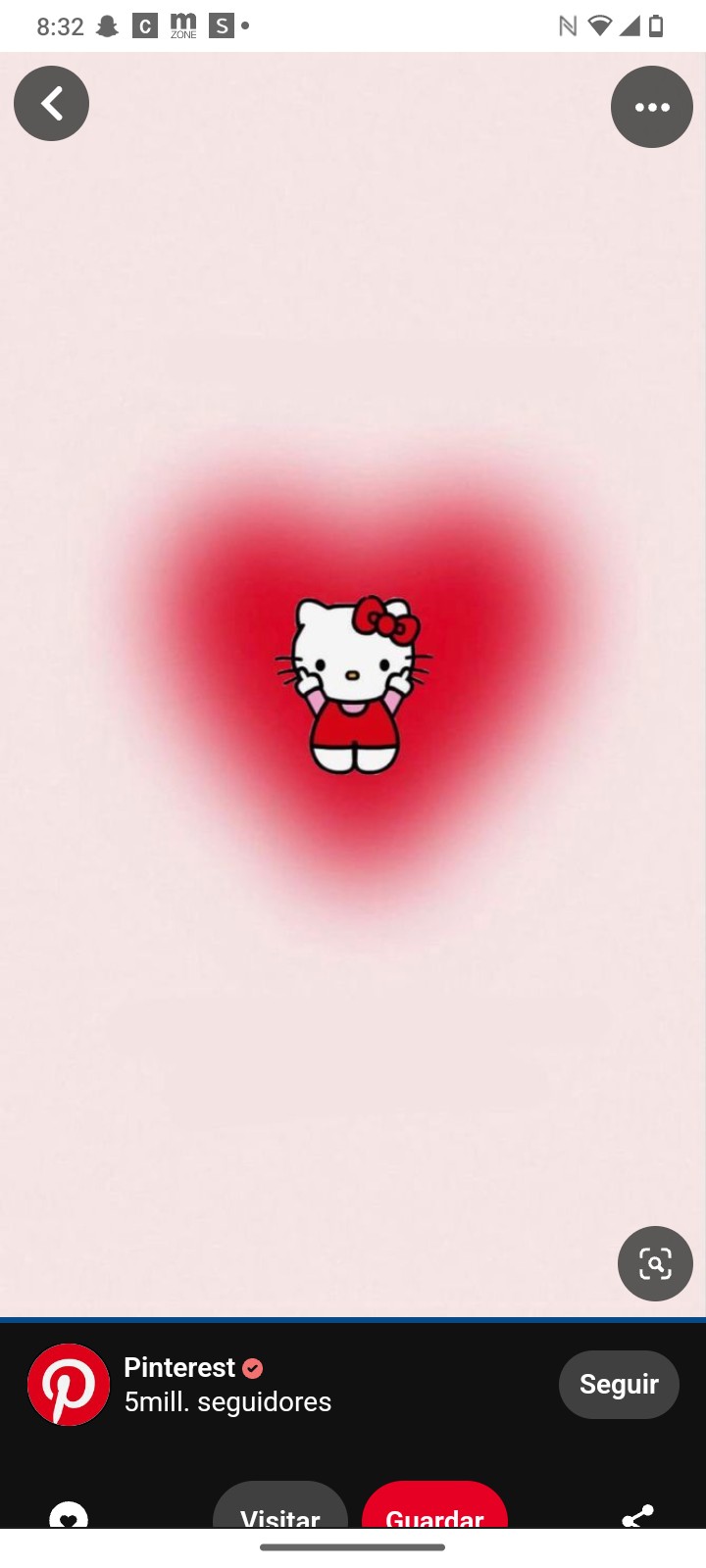Open the Hello Kitty heart pin image

pyautogui.click(x=353, y=684)
